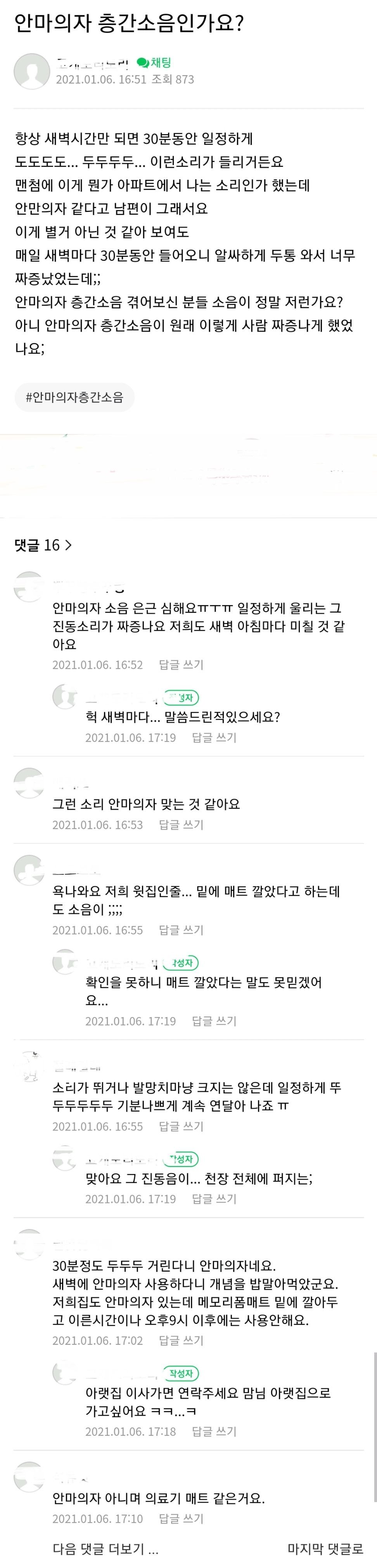Reply to the comment posted at 17:02

point(181,1340)
